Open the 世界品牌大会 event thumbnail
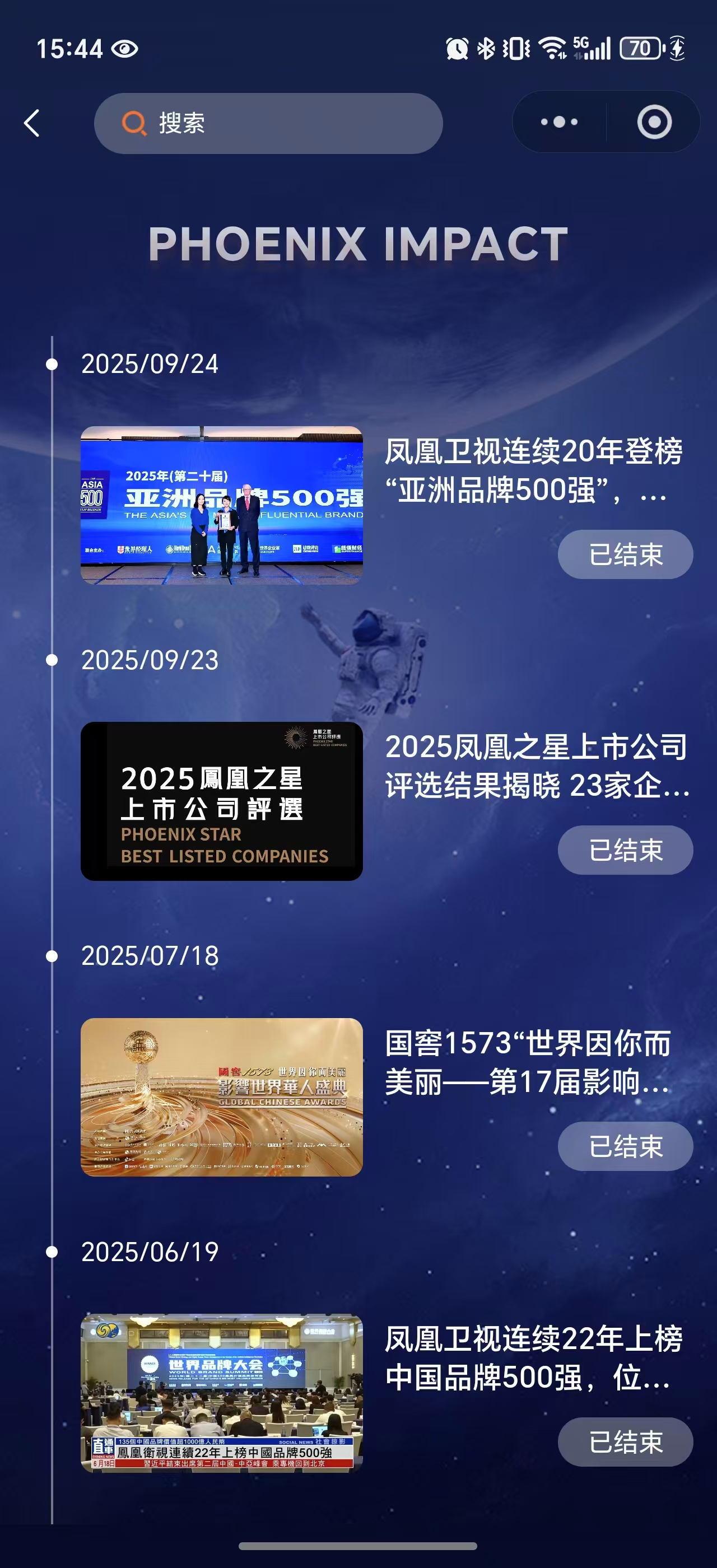The height and width of the screenshot is (1568, 717). [222, 1393]
